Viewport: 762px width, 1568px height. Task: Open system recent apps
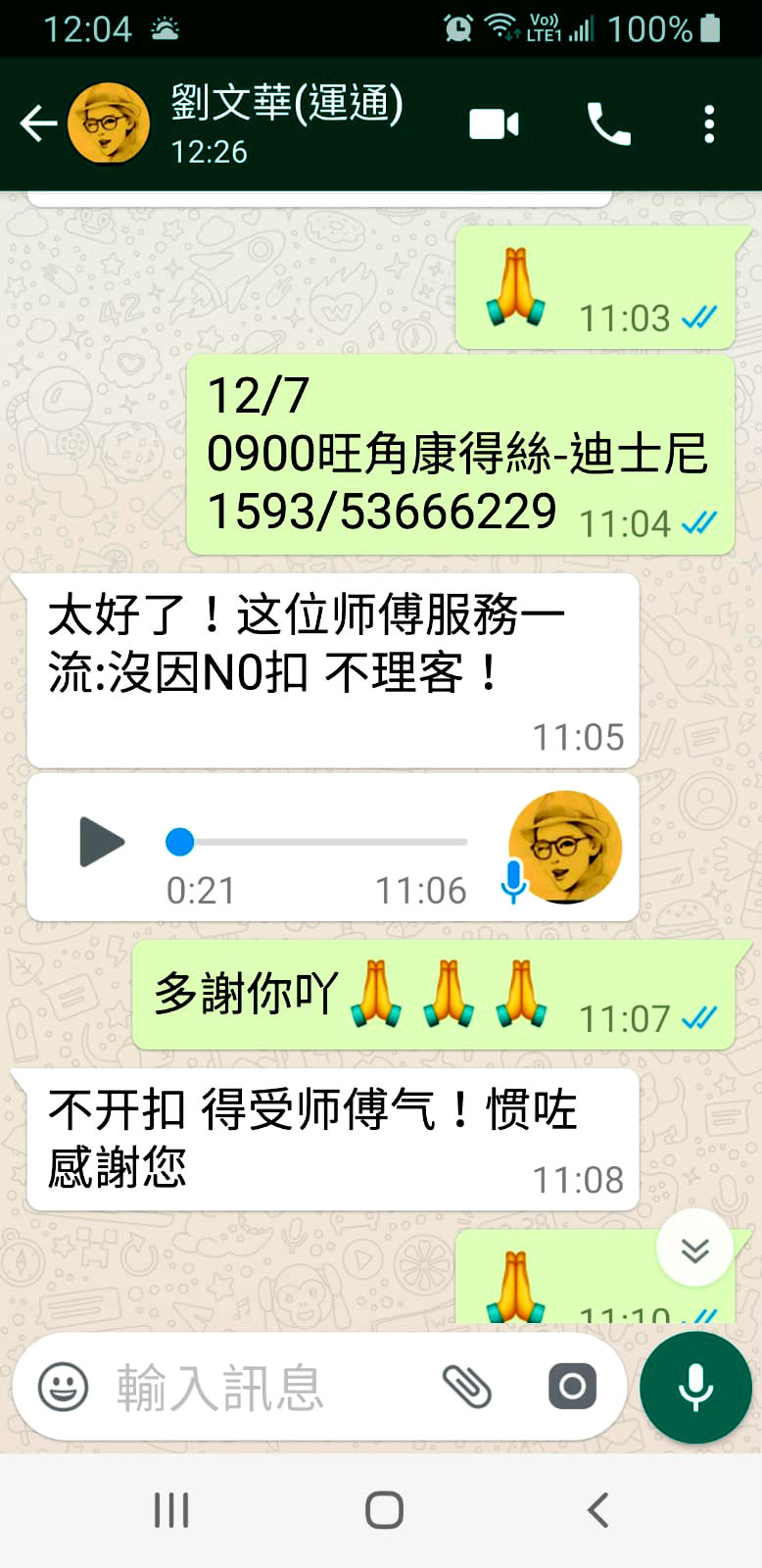click(171, 1510)
